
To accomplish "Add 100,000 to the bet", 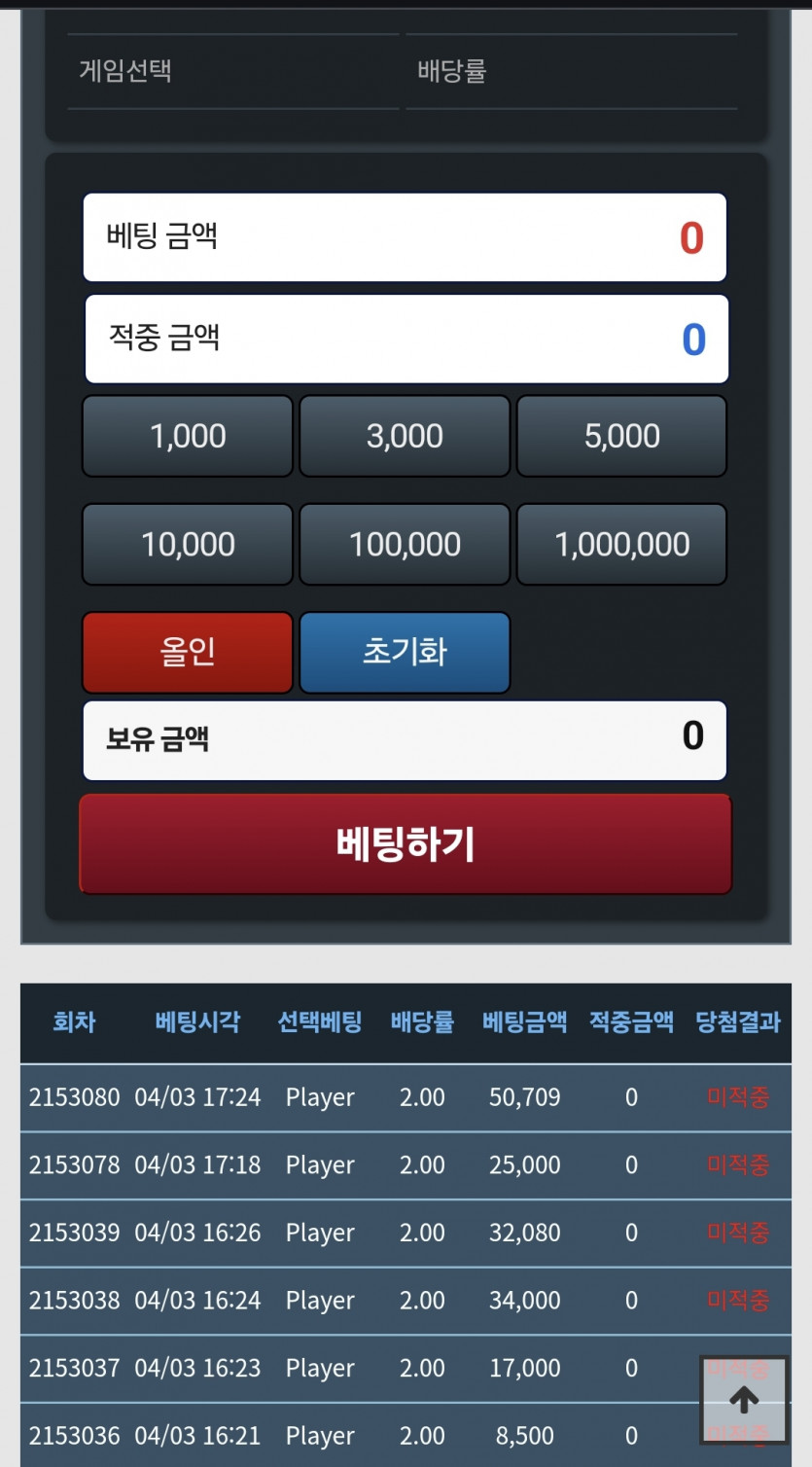I will point(405,544).
